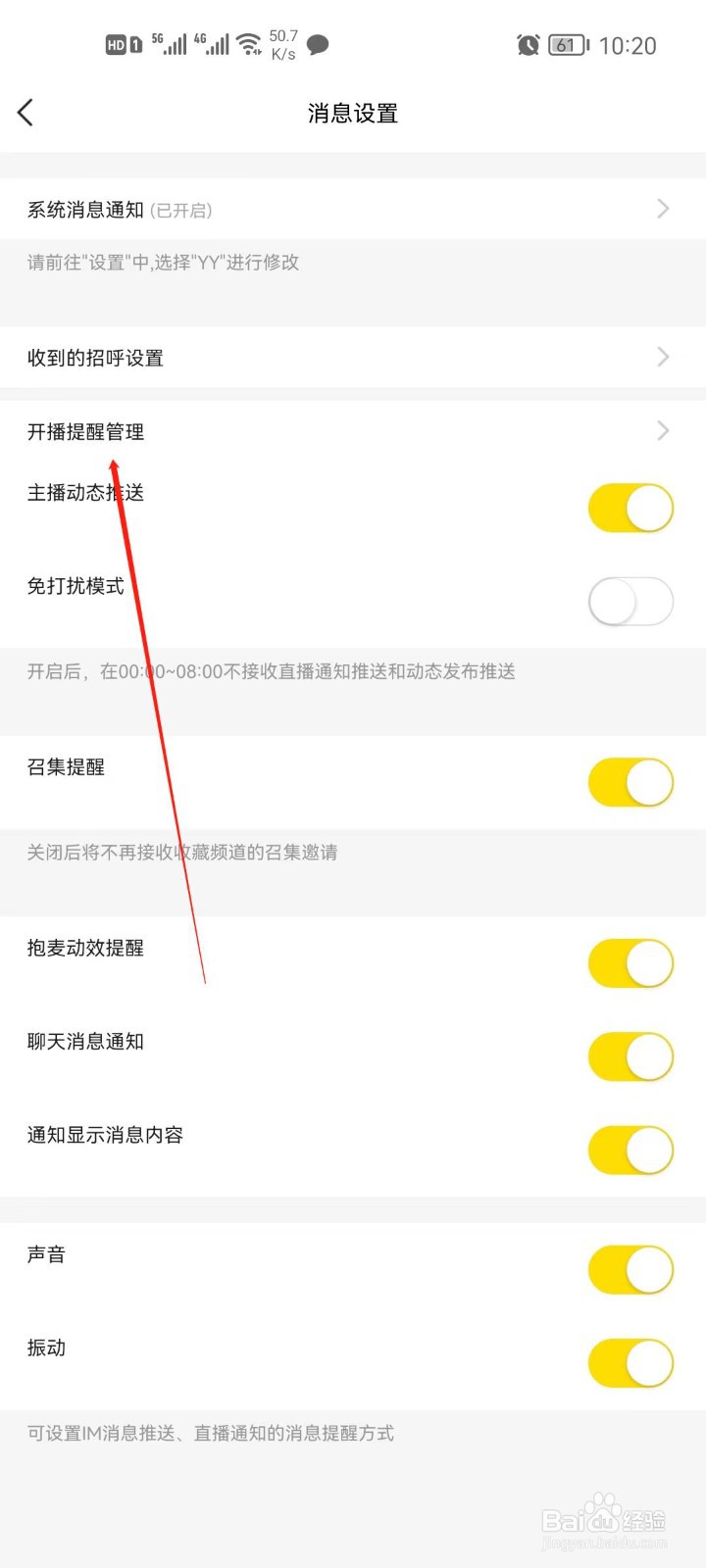Tap the battery indicator showing 61

click(566, 45)
